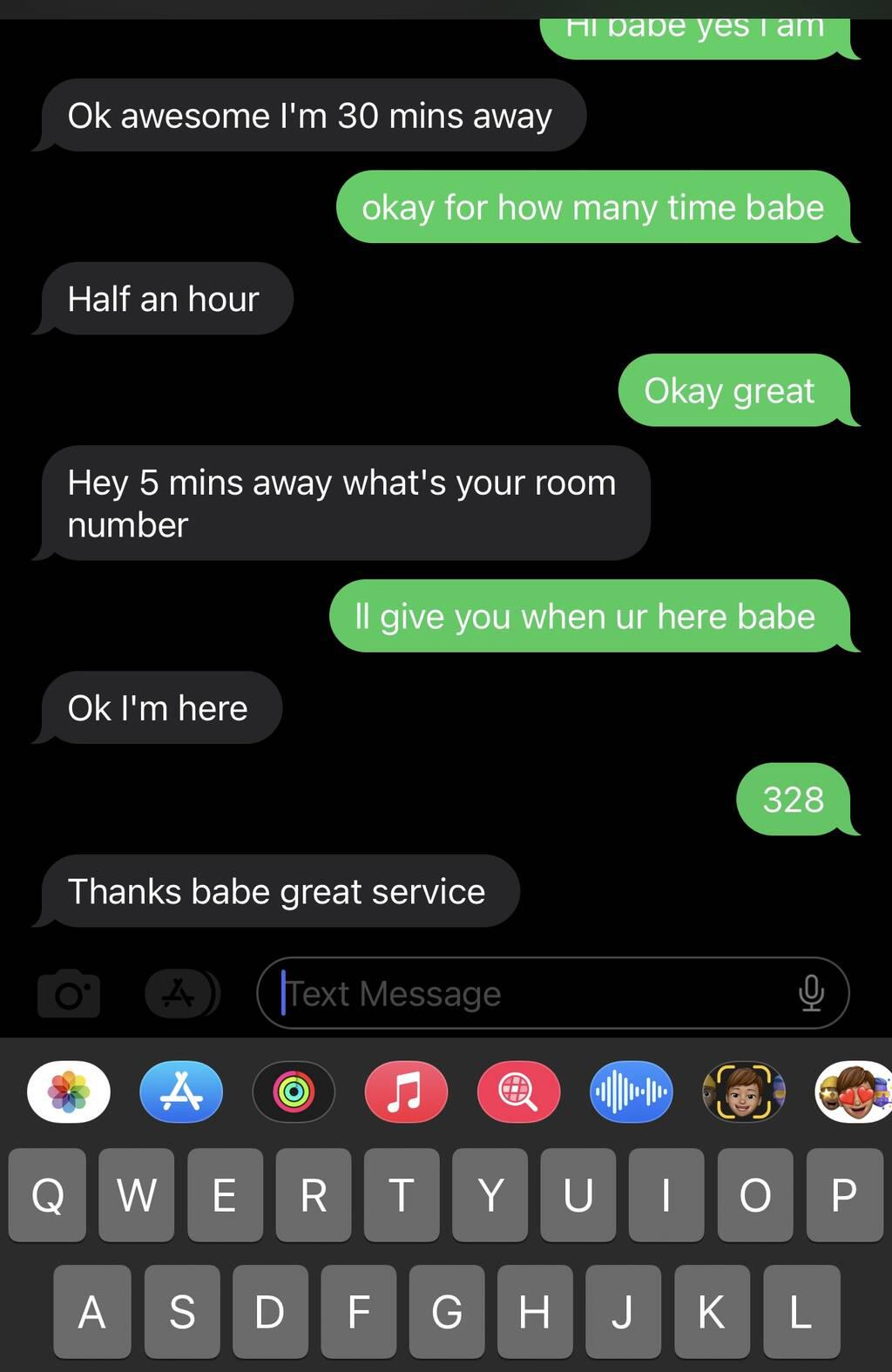This screenshot has width=892, height=1372.
Task: Toggle the iMessage apps drawer button
Action: click(180, 994)
